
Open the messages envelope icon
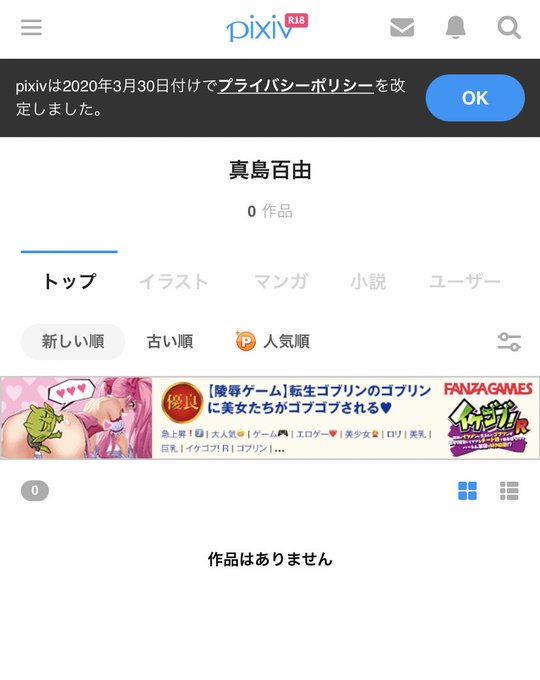point(402,27)
